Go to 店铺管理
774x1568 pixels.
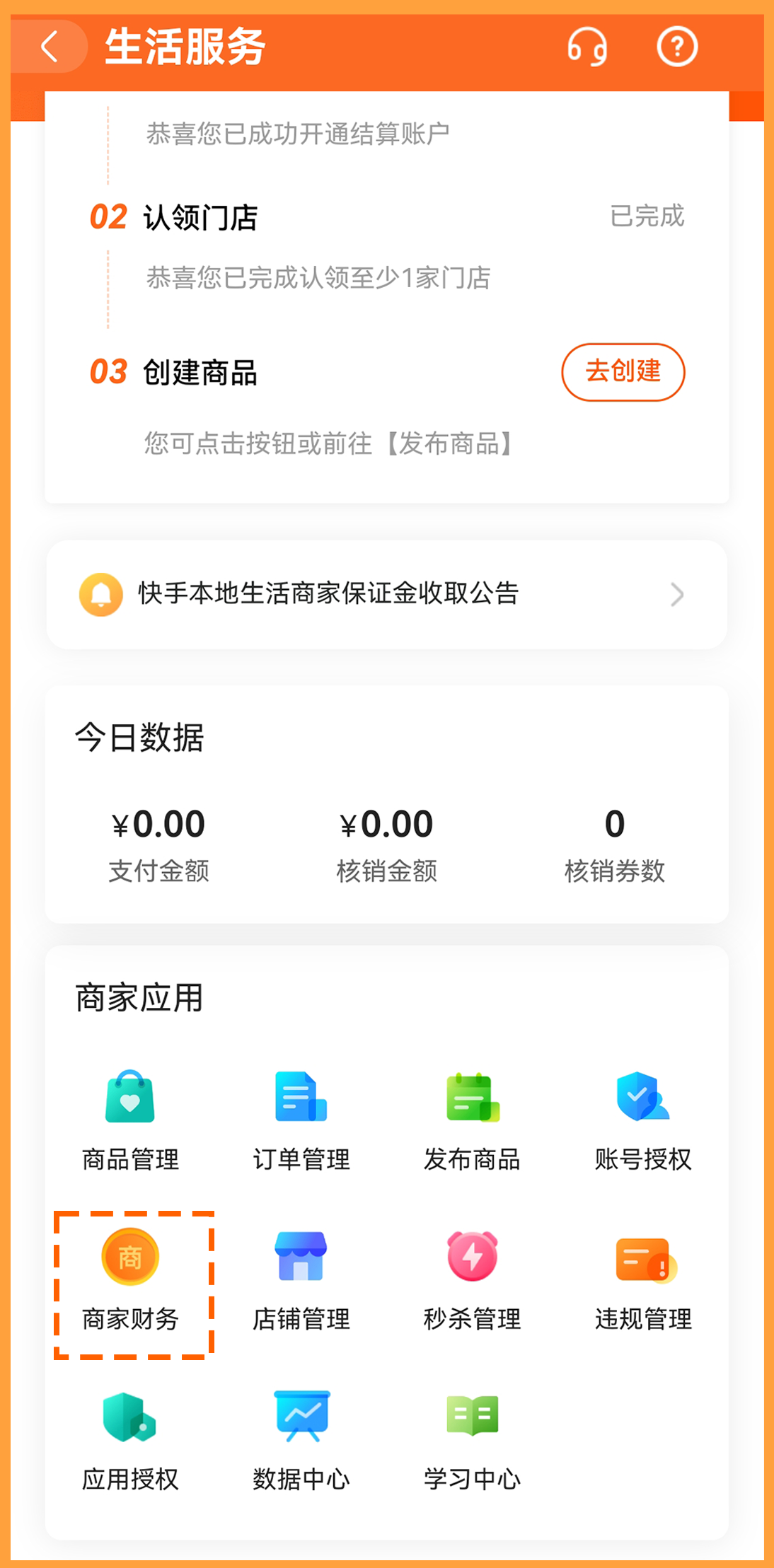point(301,1280)
